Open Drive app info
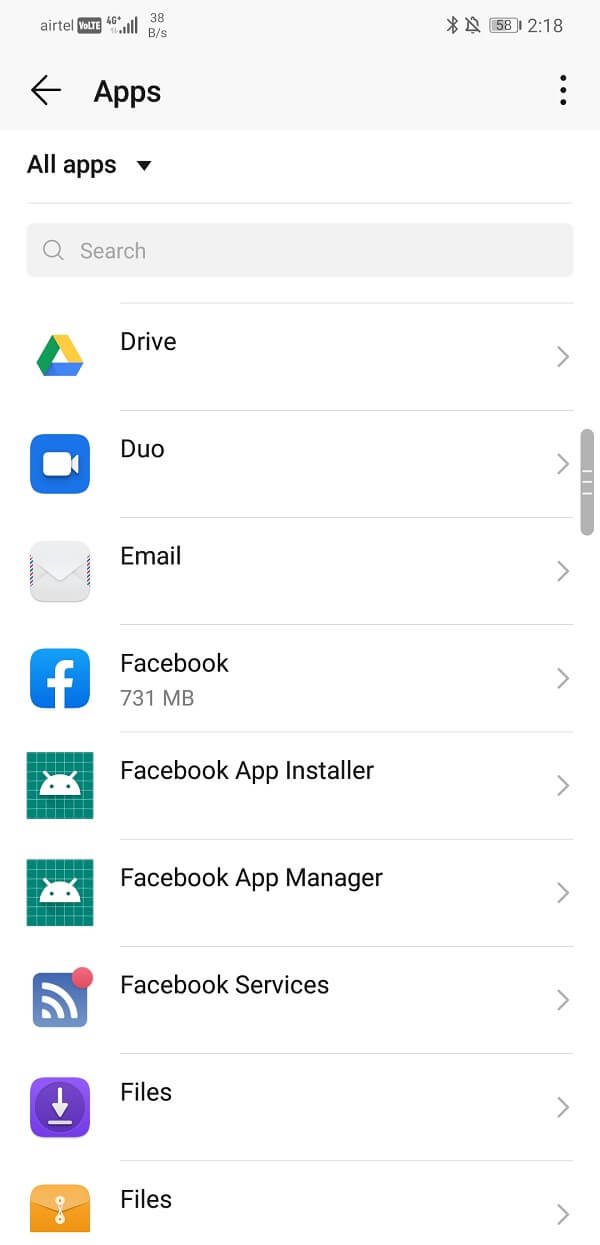This screenshot has width=600, height=1245. click(x=300, y=356)
